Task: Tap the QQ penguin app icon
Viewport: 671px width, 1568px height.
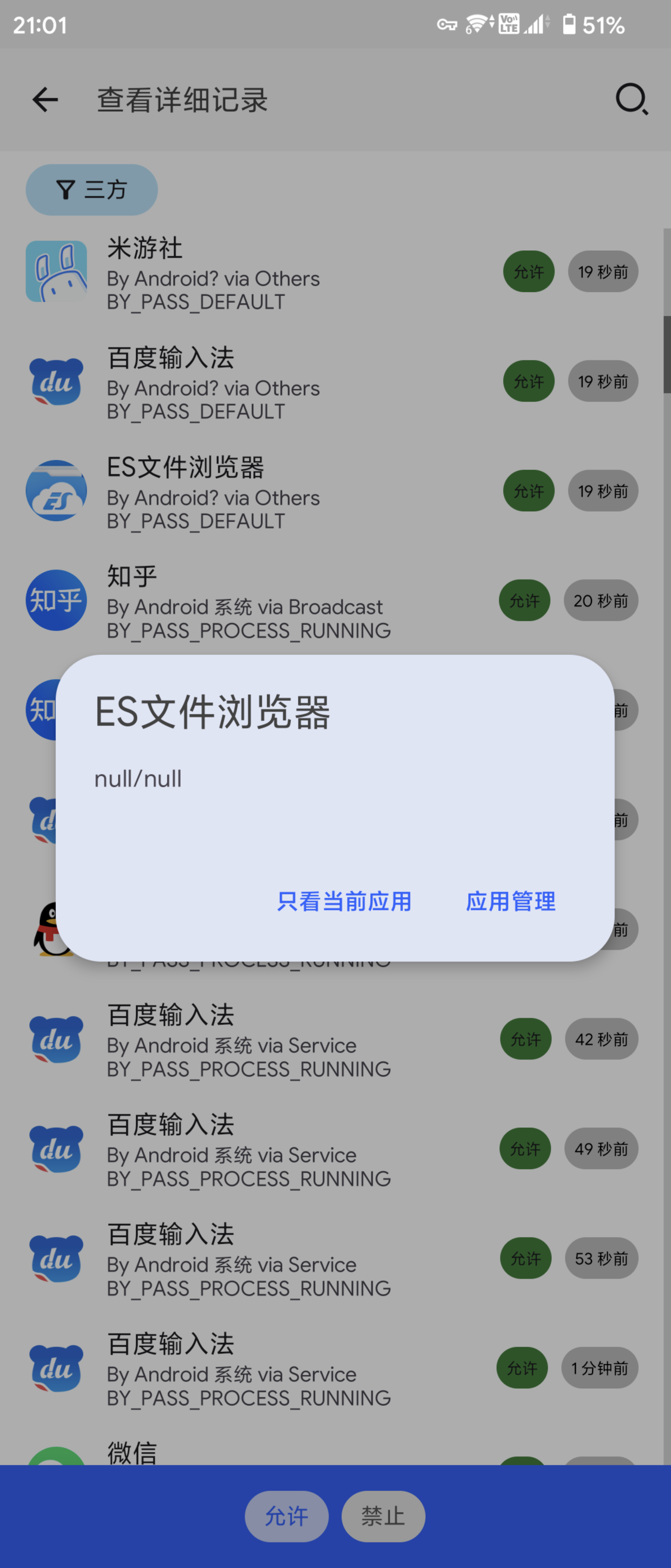Action: 52,929
